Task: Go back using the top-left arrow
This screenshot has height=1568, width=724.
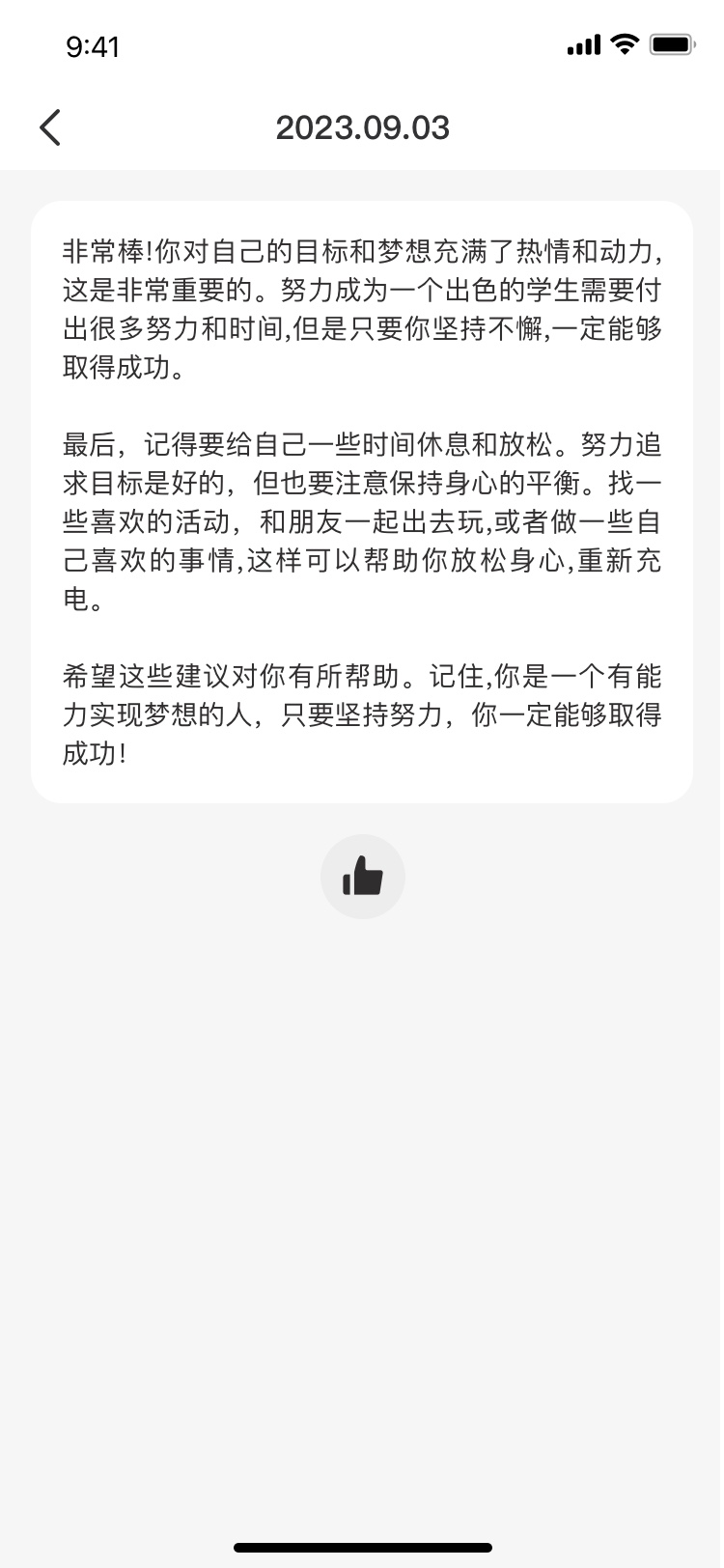Action: (50, 127)
